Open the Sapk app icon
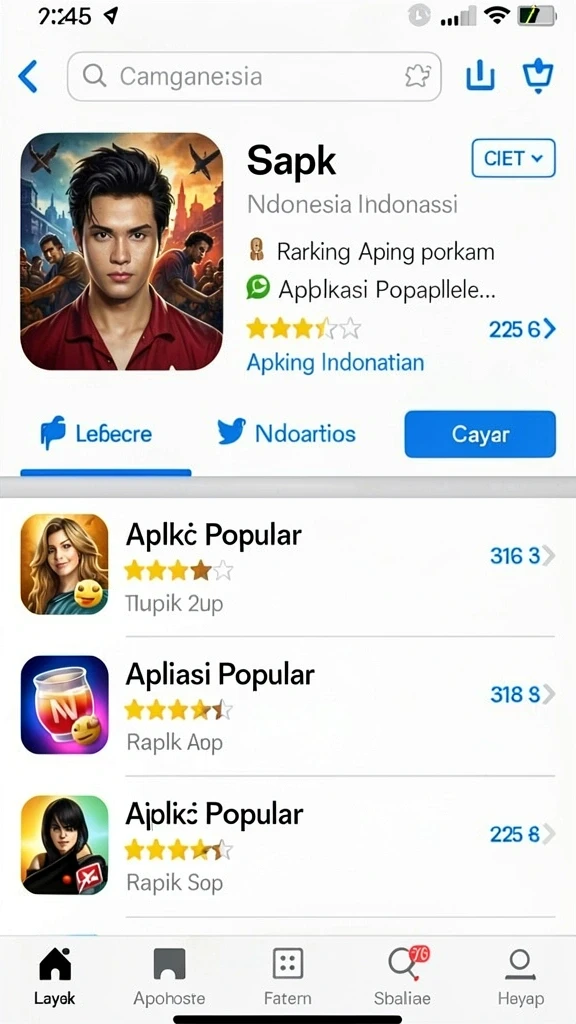 tap(121, 251)
